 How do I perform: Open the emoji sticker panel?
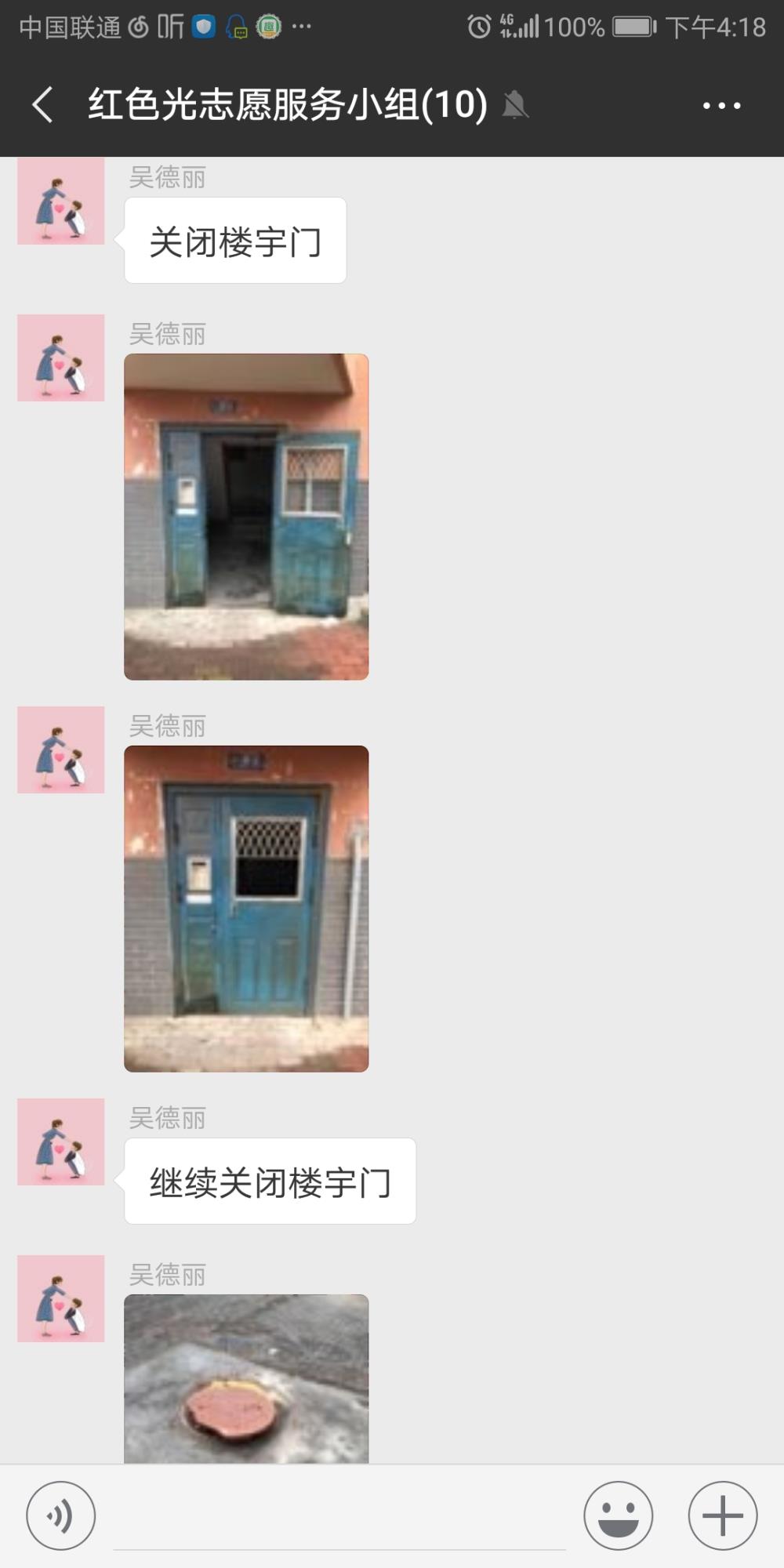point(618,1515)
